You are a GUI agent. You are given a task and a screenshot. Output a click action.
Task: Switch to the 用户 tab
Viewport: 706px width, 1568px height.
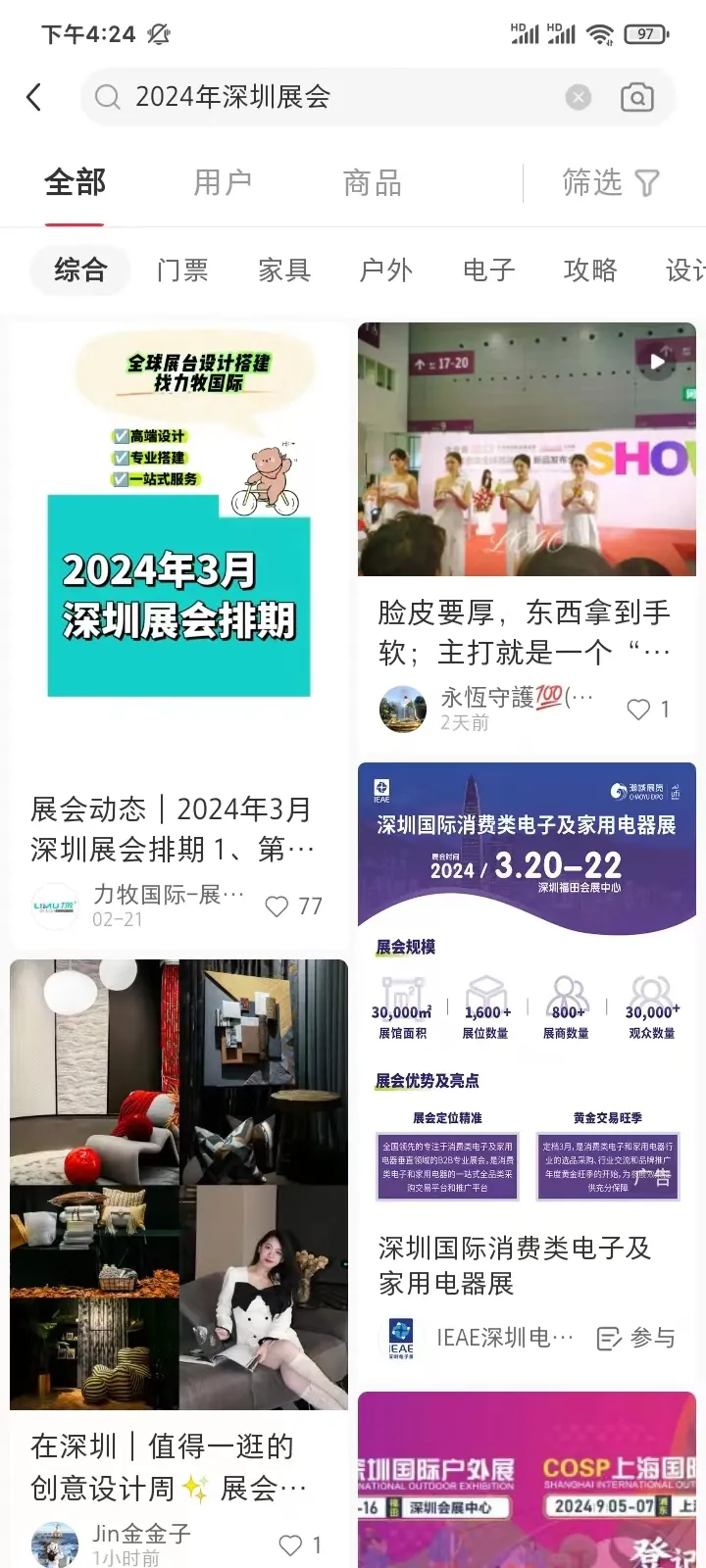pos(223,182)
